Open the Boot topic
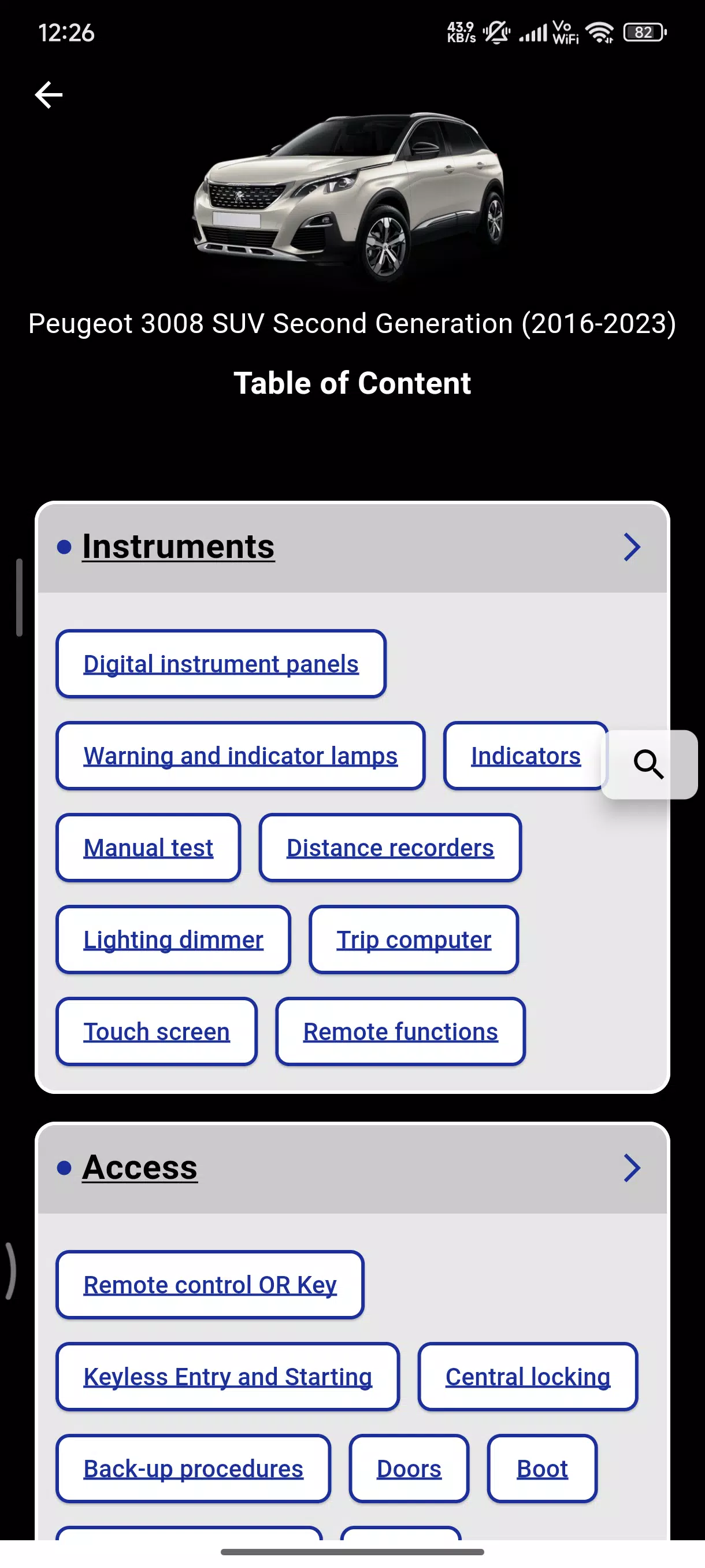This screenshot has height=1568, width=705. coord(542,1469)
